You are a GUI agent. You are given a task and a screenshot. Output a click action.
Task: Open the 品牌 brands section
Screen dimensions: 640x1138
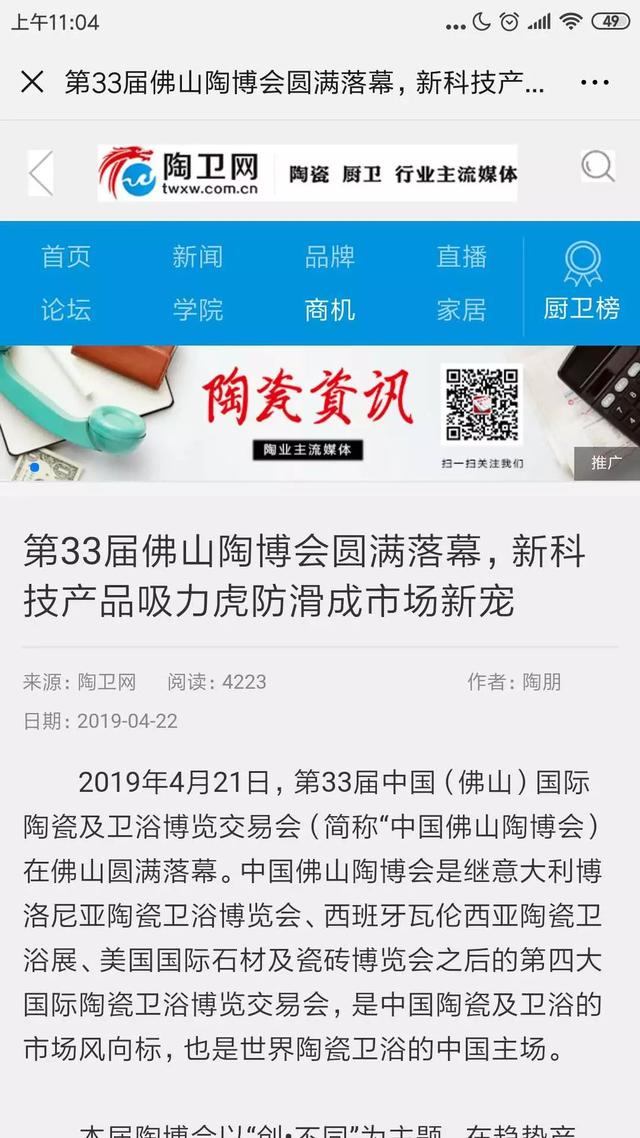(x=329, y=256)
